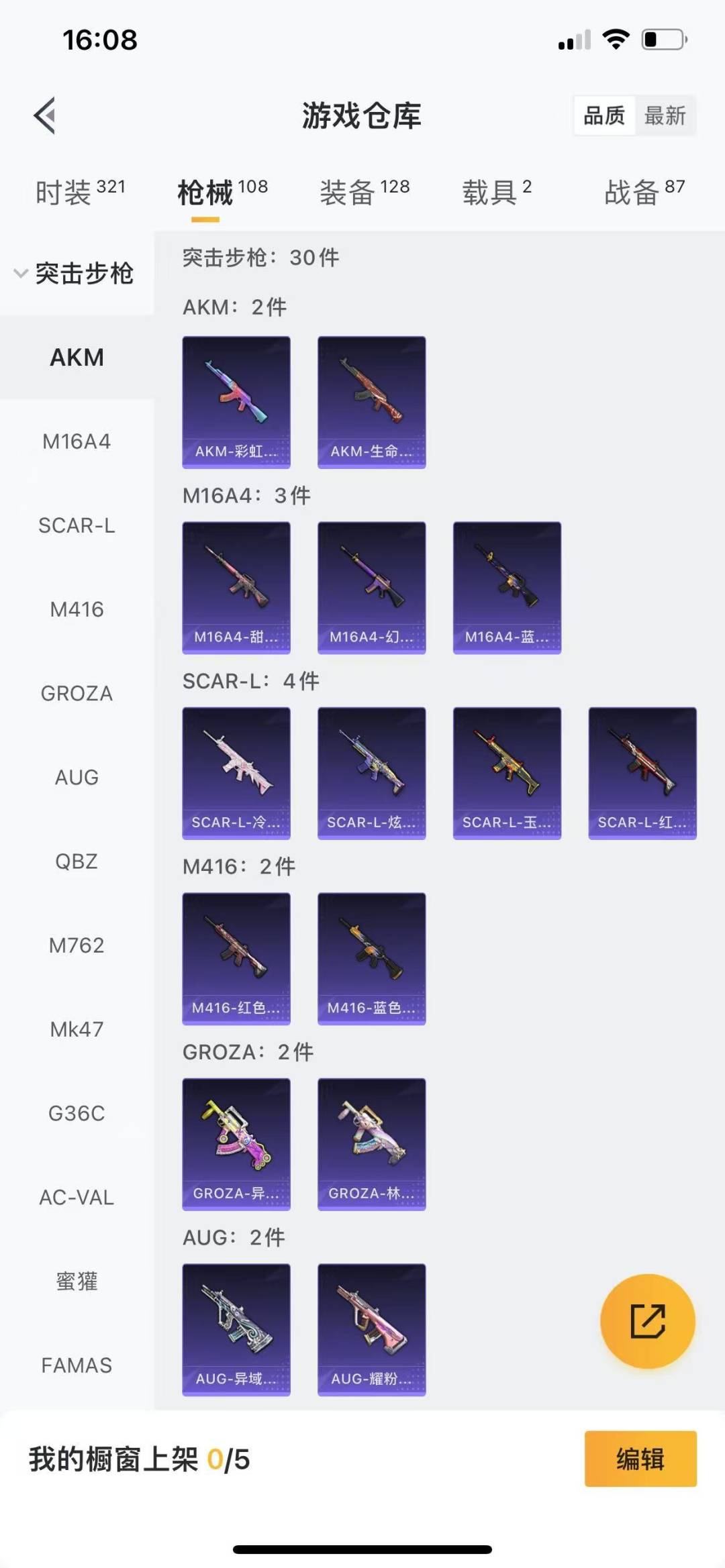725x1568 pixels.
Task: Go back using the top-left arrow
Action: click(45, 115)
